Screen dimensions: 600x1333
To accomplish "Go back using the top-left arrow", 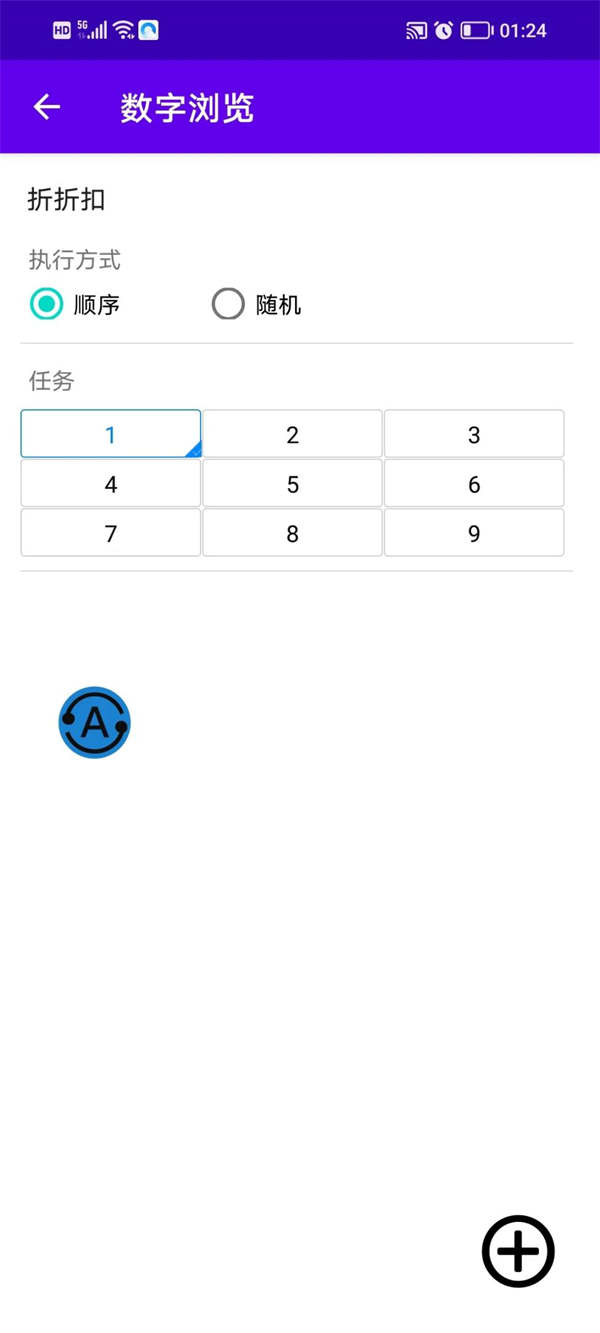I will [x=47, y=107].
